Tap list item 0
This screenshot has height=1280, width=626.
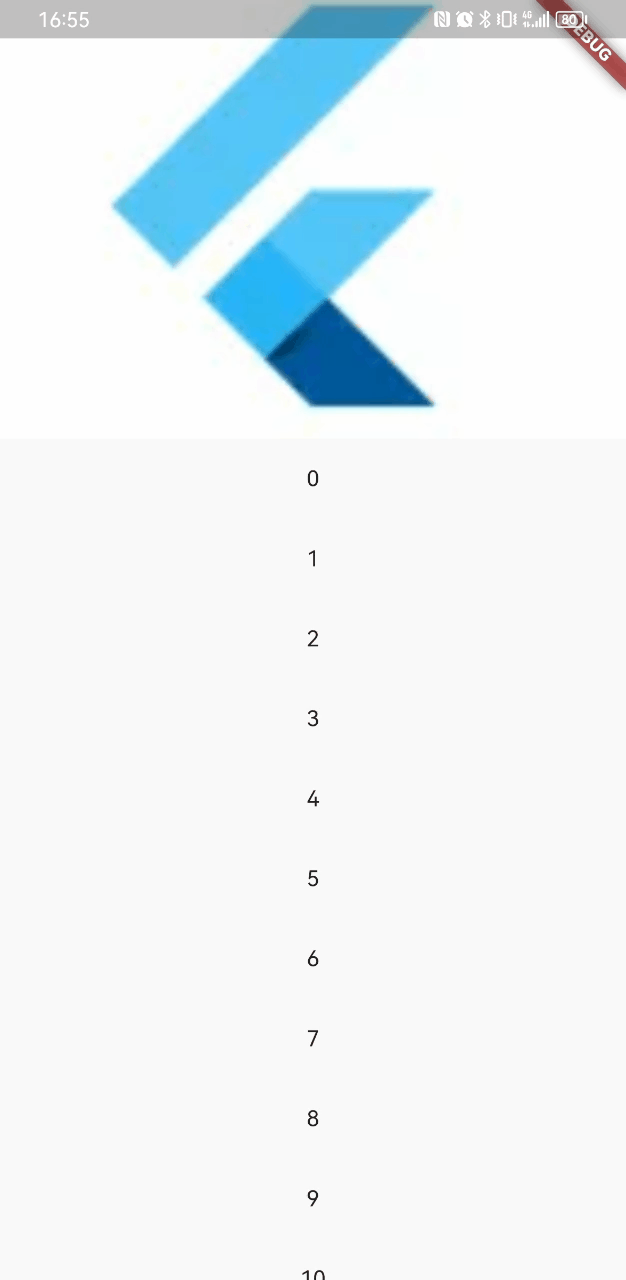coord(313,478)
